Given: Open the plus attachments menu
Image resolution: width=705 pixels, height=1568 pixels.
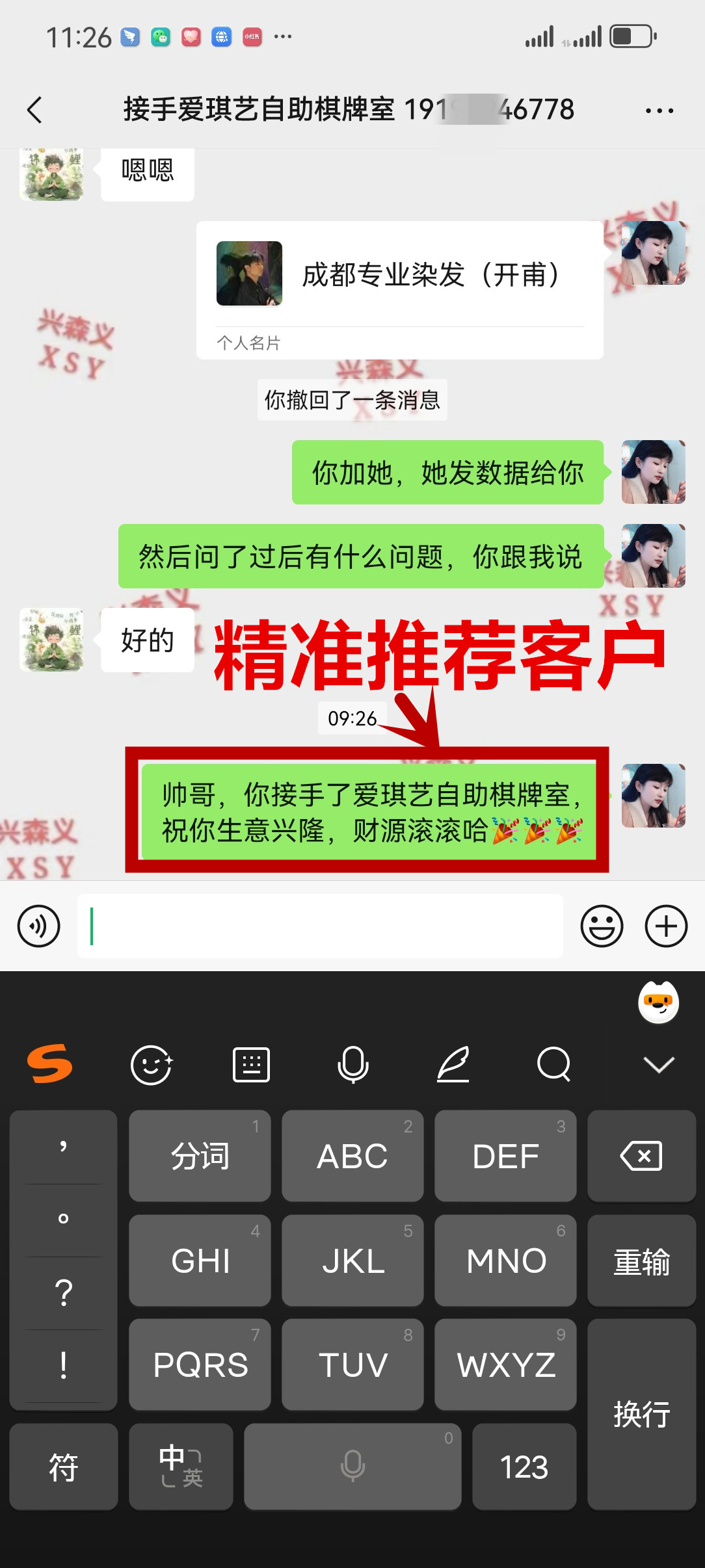Looking at the screenshot, I should [x=665, y=926].
